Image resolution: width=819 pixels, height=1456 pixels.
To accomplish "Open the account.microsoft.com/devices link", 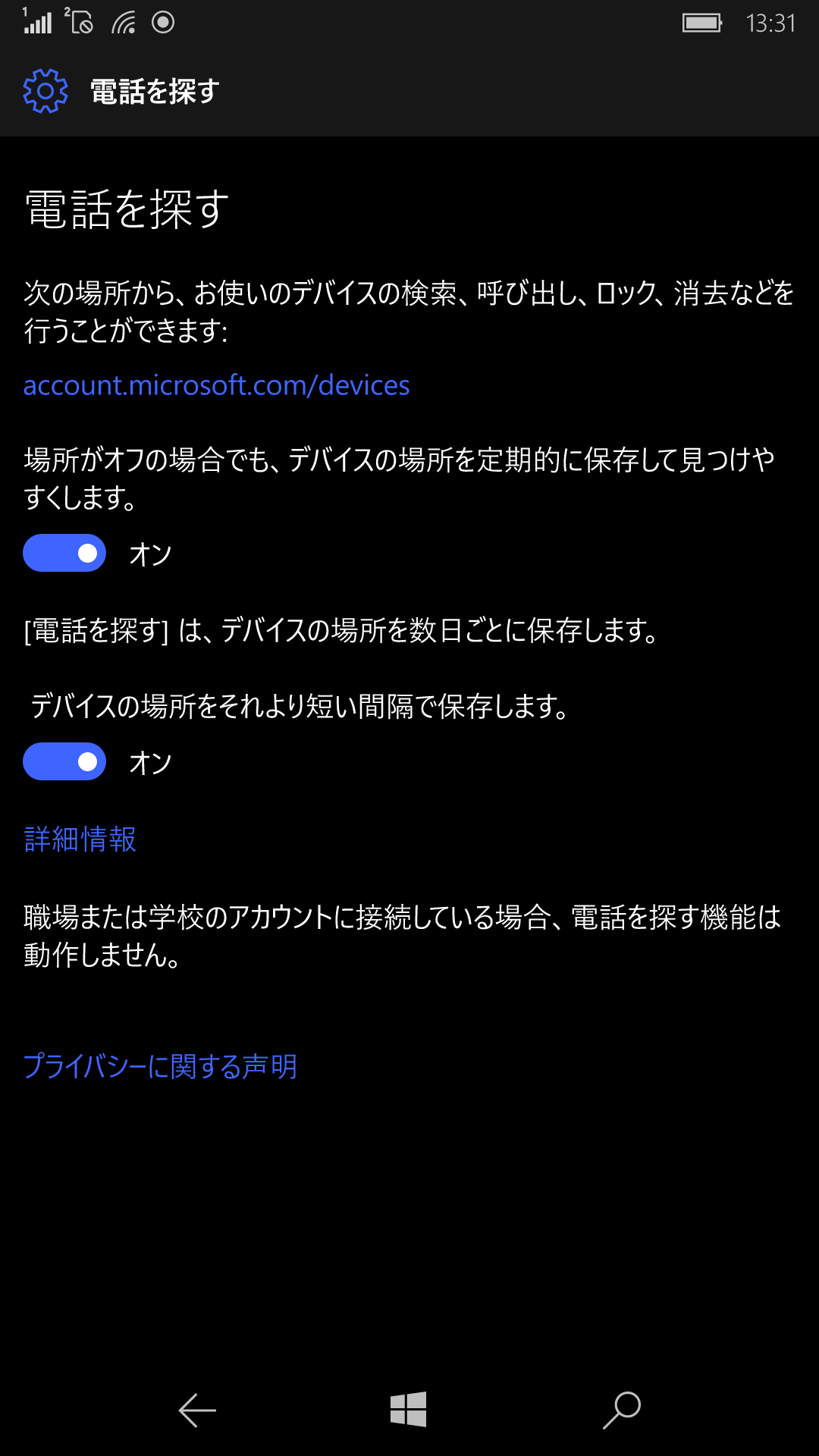I will coord(216,385).
